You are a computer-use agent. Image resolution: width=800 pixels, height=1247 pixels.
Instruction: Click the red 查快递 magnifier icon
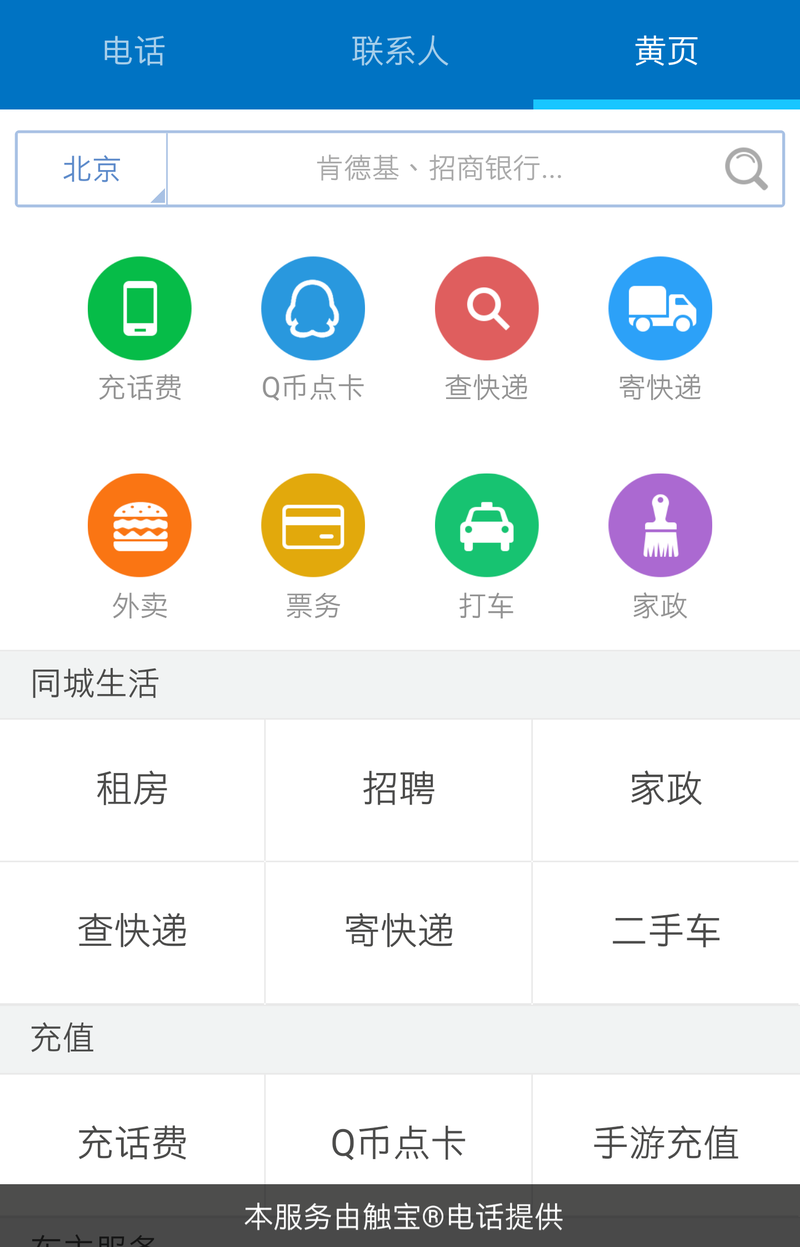pos(487,307)
